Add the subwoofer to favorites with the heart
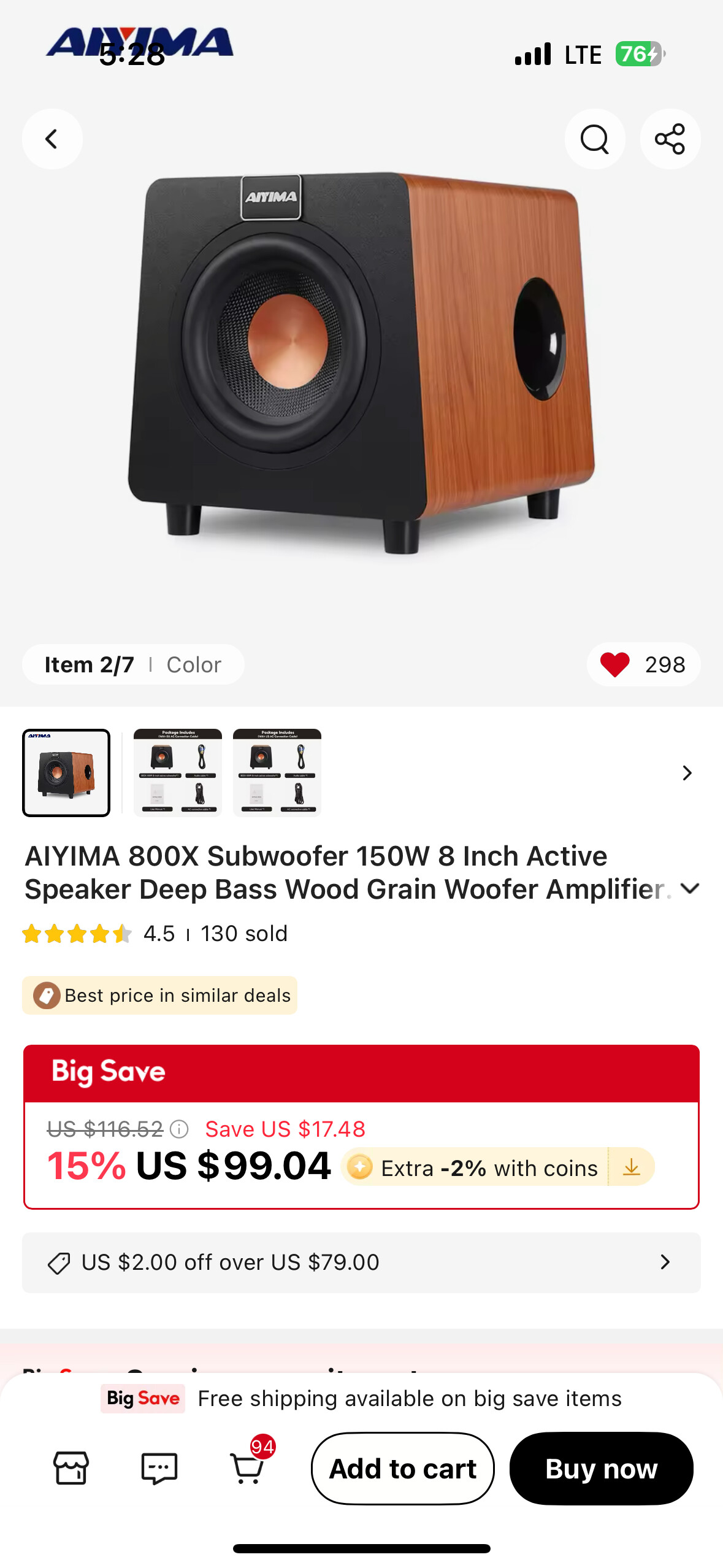The height and width of the screenshot is (1568, 723). 615,664
